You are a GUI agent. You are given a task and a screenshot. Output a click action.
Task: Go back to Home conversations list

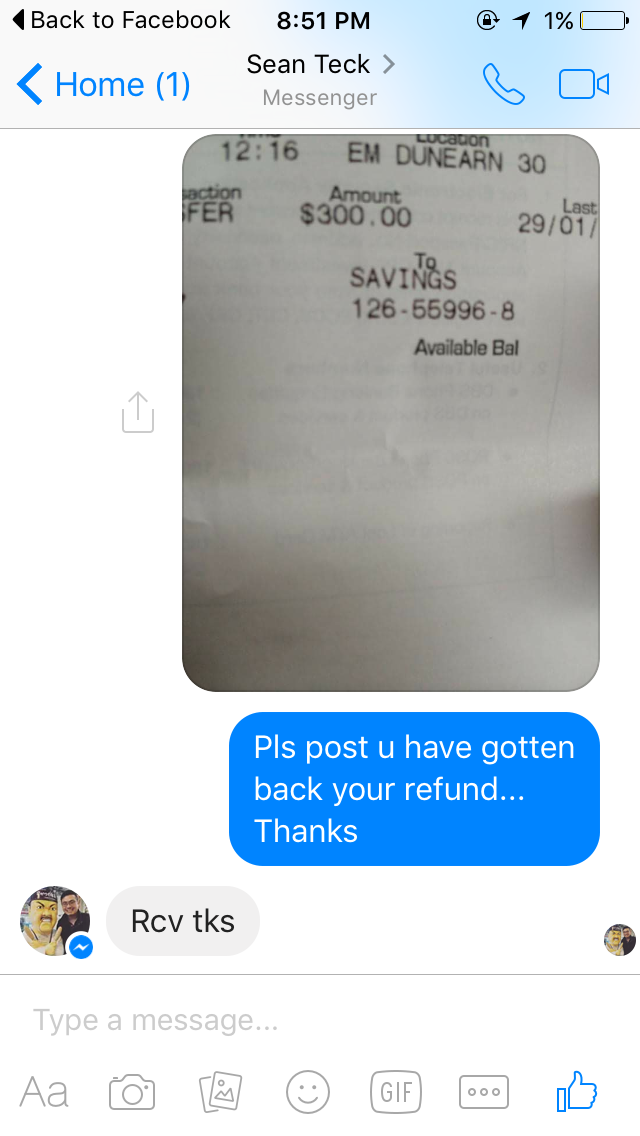coord(104,85)
